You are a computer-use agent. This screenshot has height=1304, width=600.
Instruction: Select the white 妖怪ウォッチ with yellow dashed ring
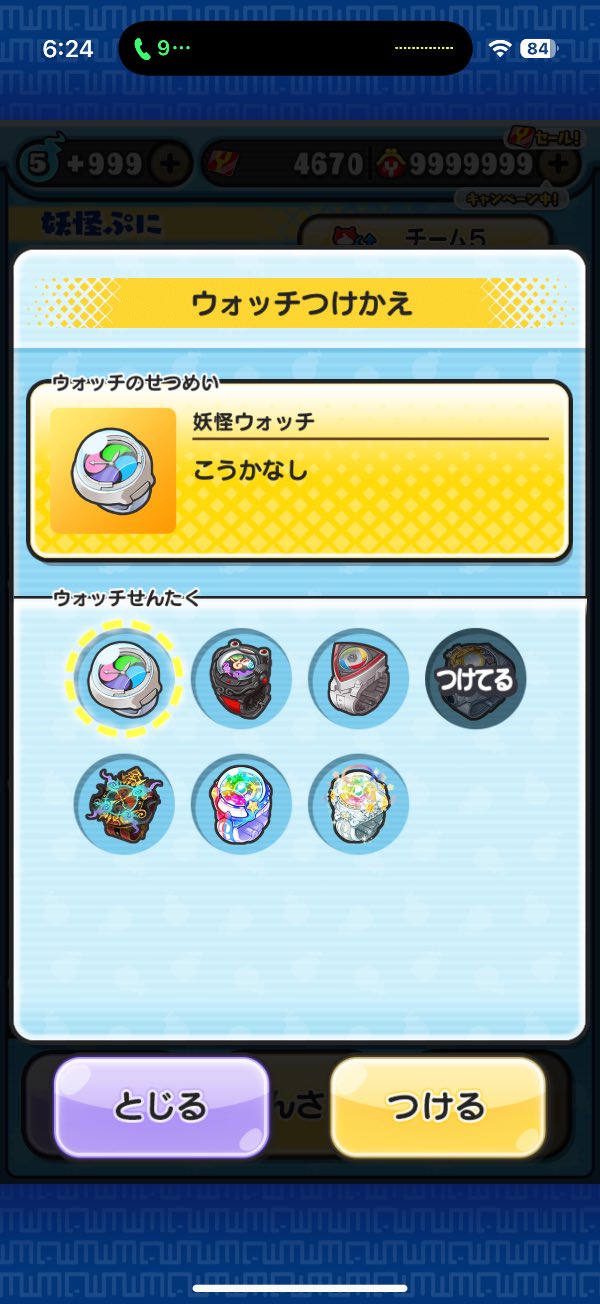tap(124, 679)
